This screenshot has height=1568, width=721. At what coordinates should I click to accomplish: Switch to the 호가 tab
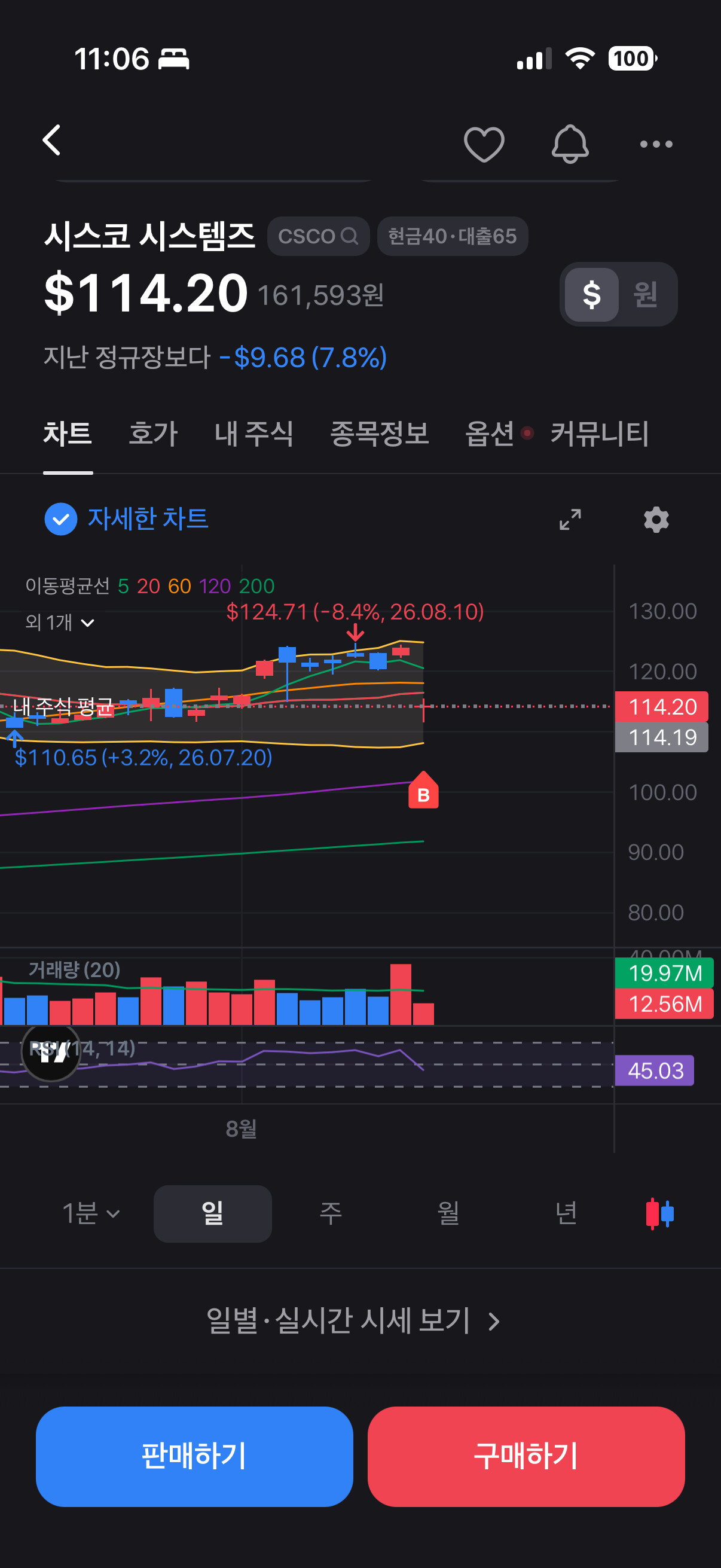point(152,434)
